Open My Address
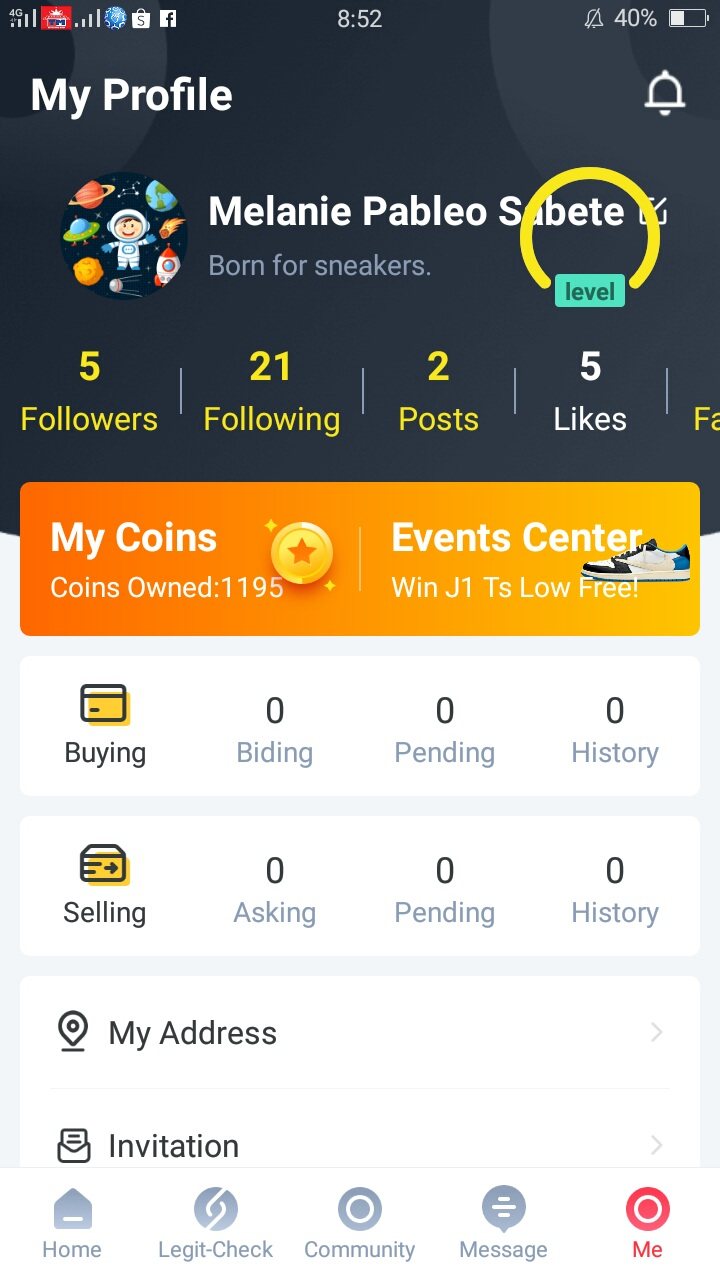The image size is (720, 1280). coord(360,1033)
